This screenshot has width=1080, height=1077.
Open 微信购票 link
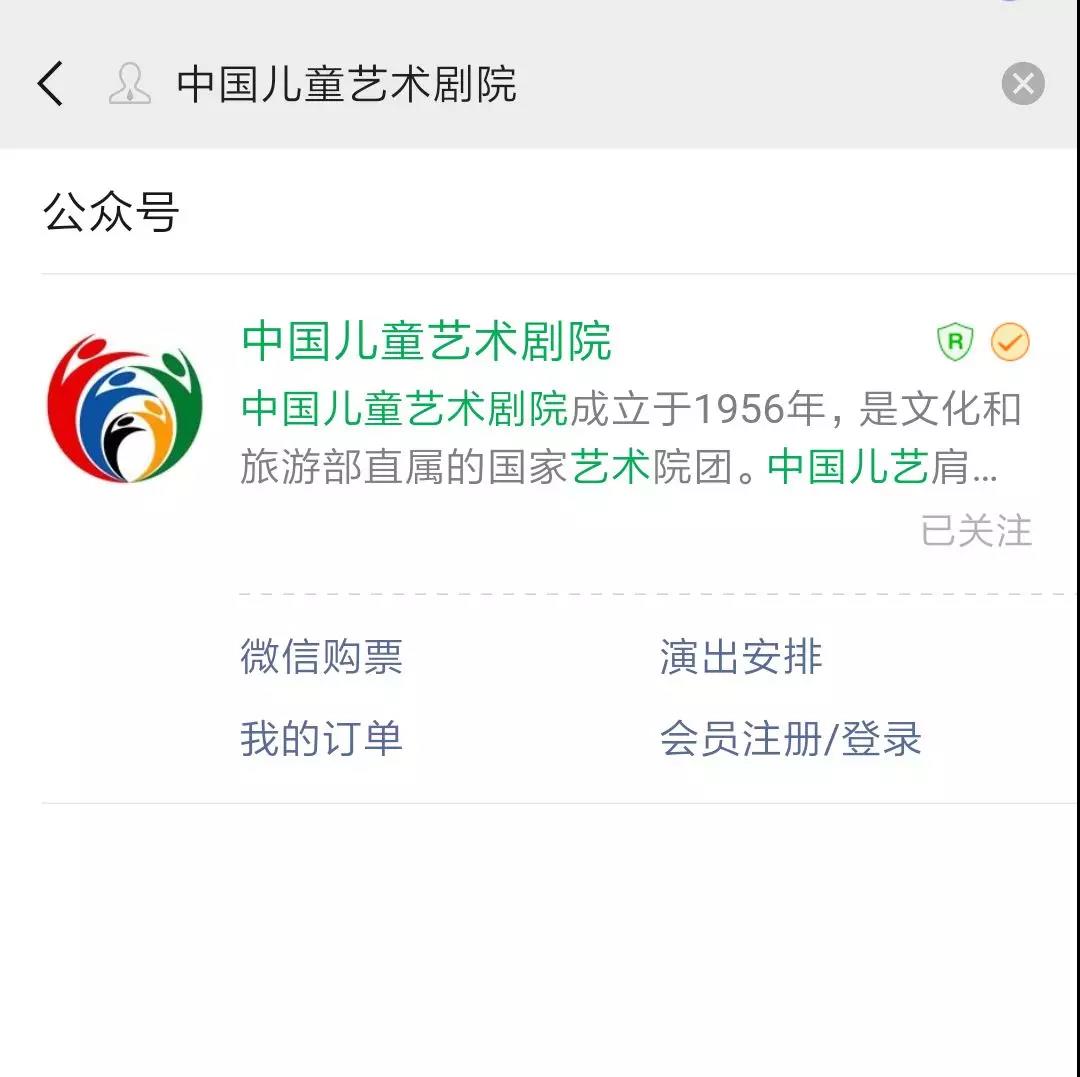coord(321,658)
